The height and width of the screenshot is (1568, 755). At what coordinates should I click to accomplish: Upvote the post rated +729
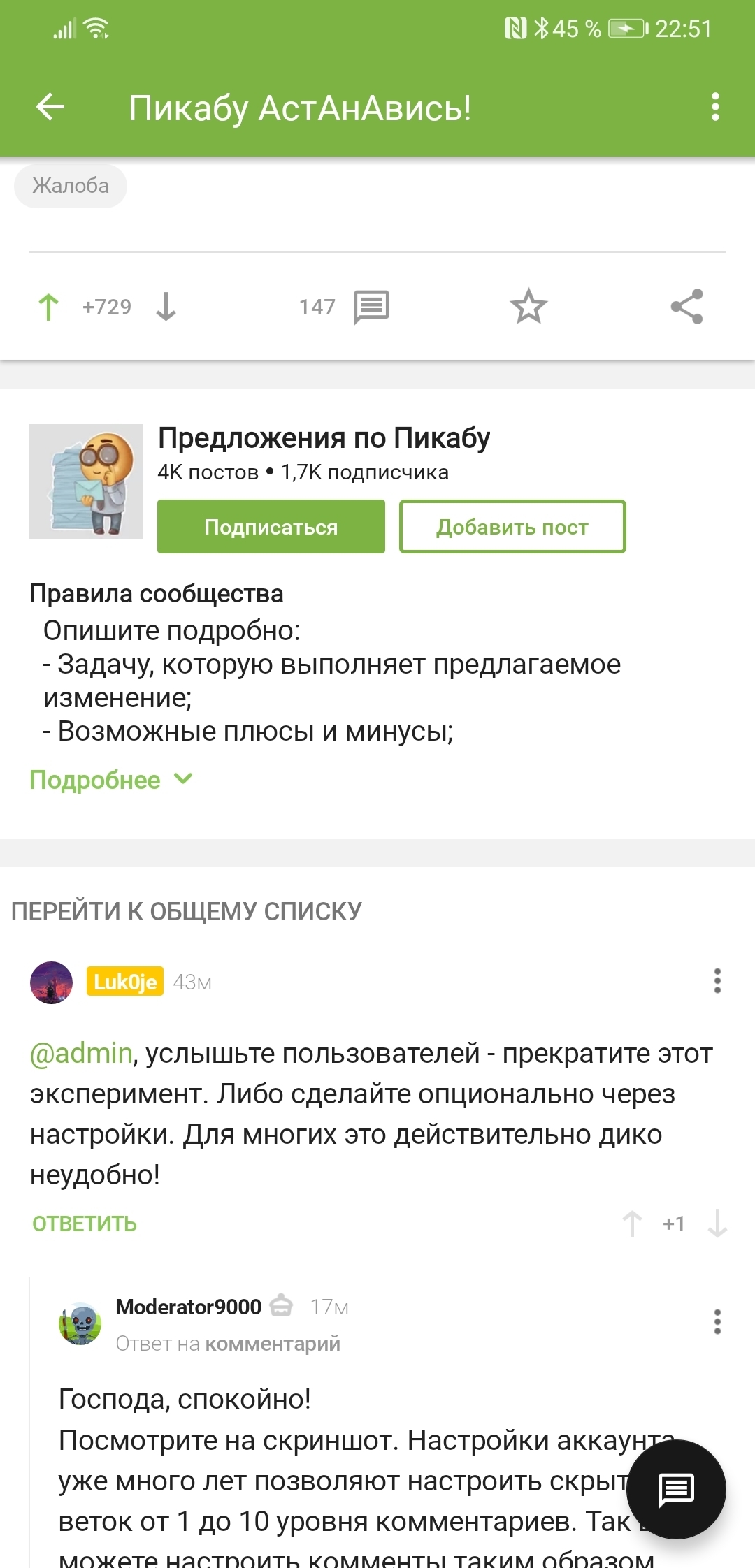[48, 307]
